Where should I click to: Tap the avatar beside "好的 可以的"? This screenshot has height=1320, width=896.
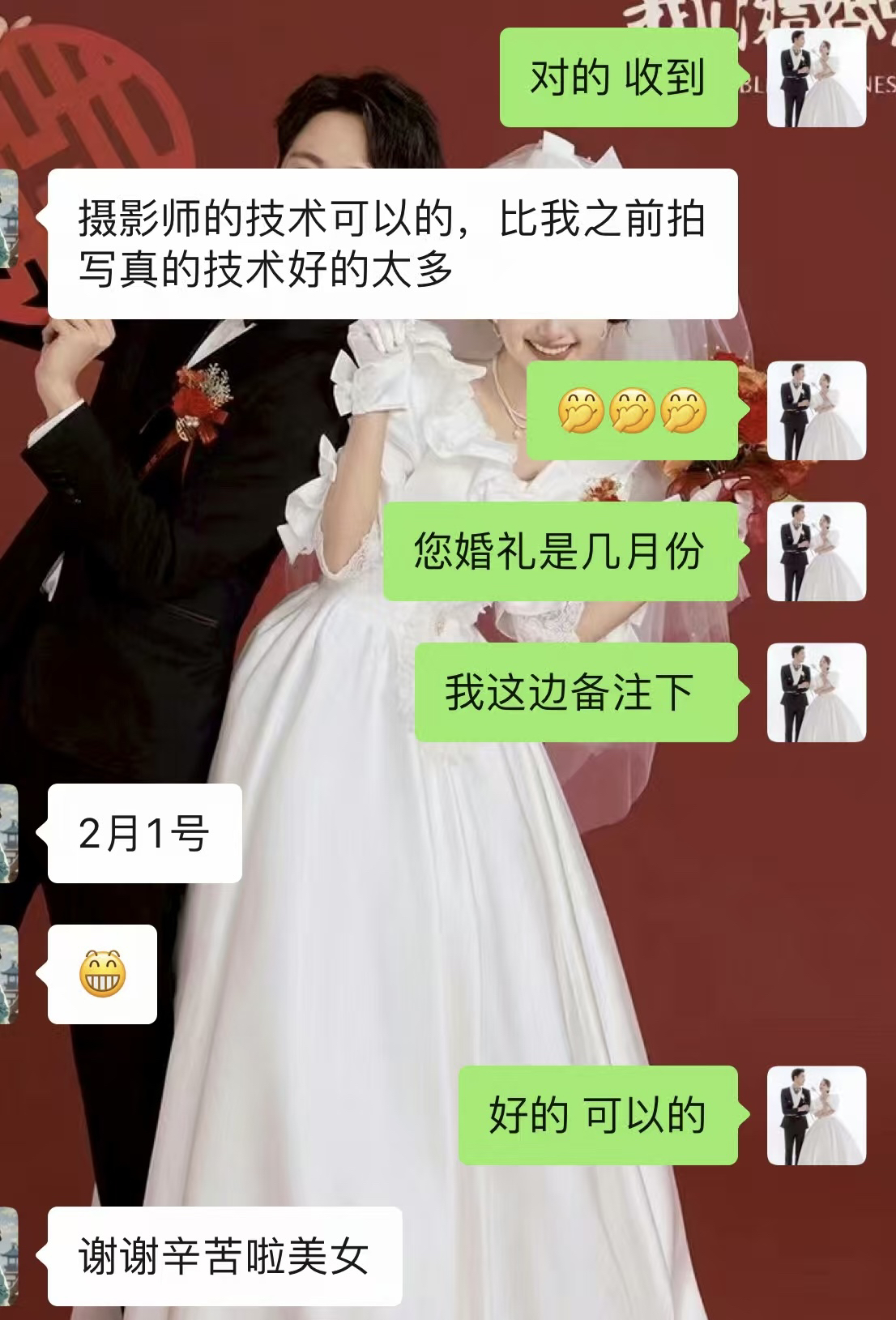click(x=816, y=1115)
